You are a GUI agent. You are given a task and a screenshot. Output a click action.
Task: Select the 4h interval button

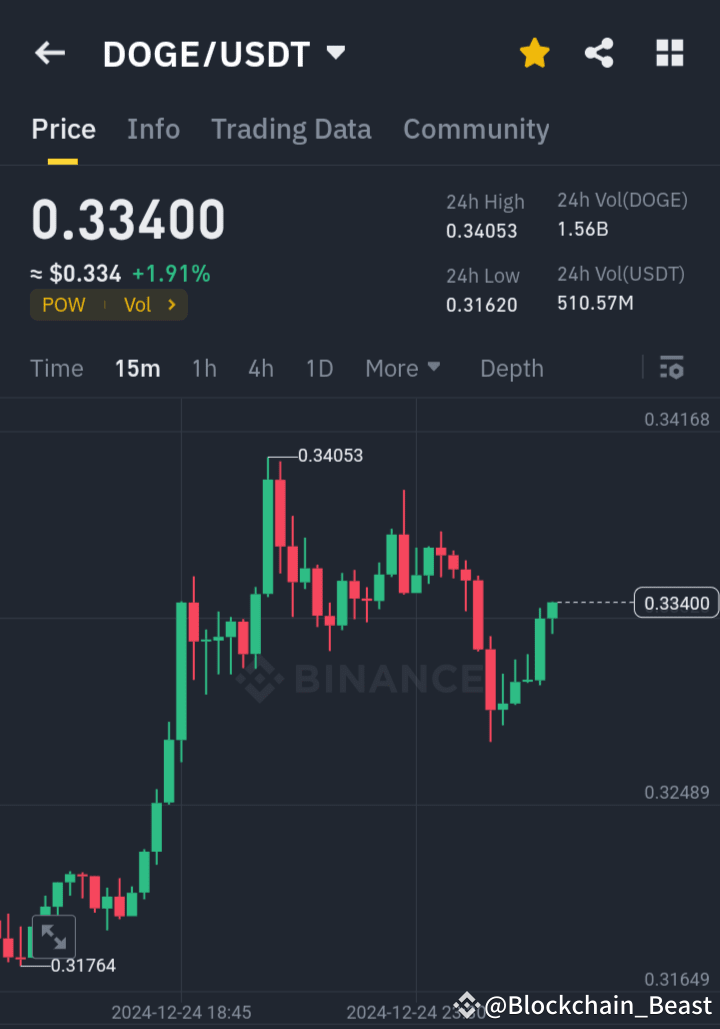click(260, 368)
